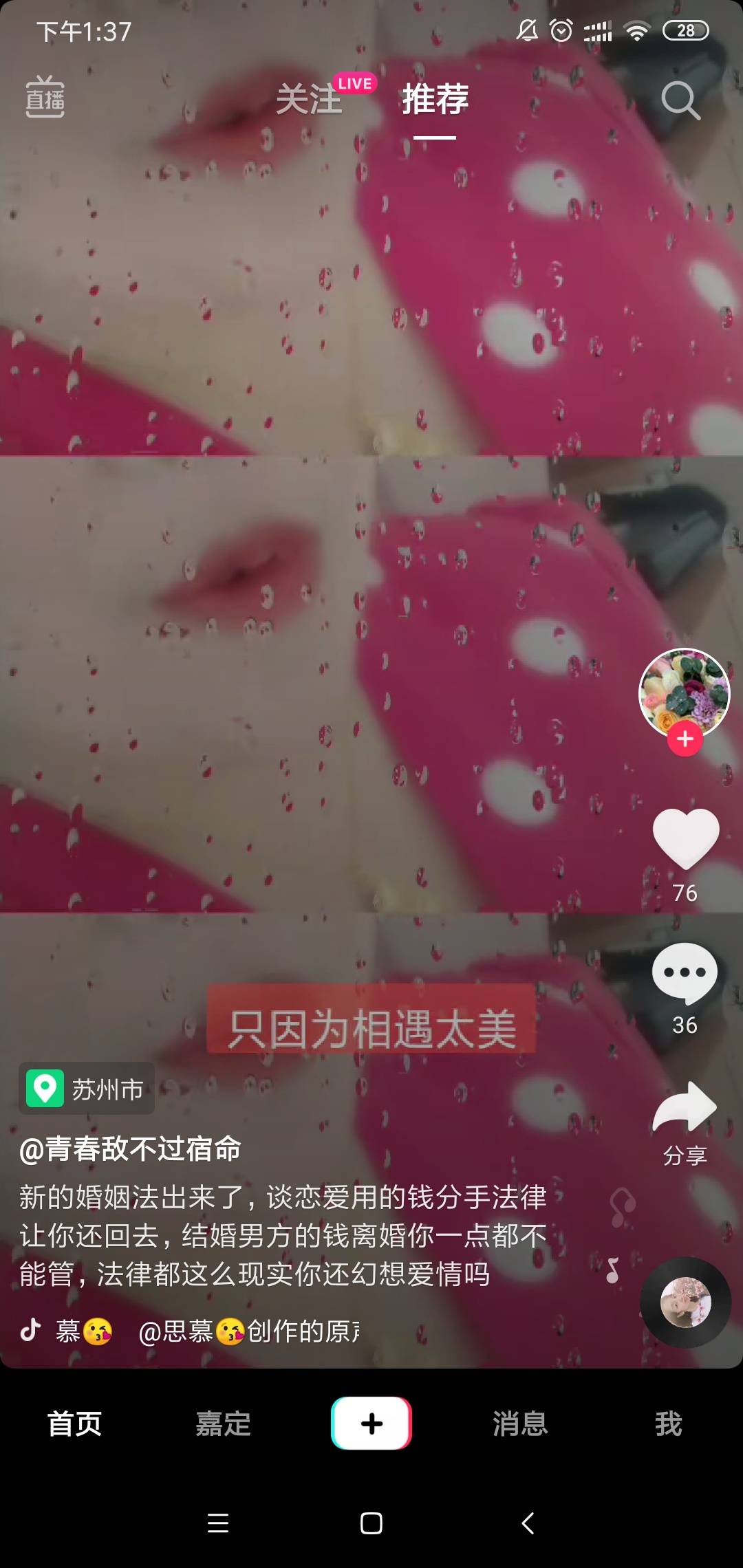The width and height of the screenshot is (743, 1568).
Task: Open the creator's flower avatar
Action: (x=684, y=691)
